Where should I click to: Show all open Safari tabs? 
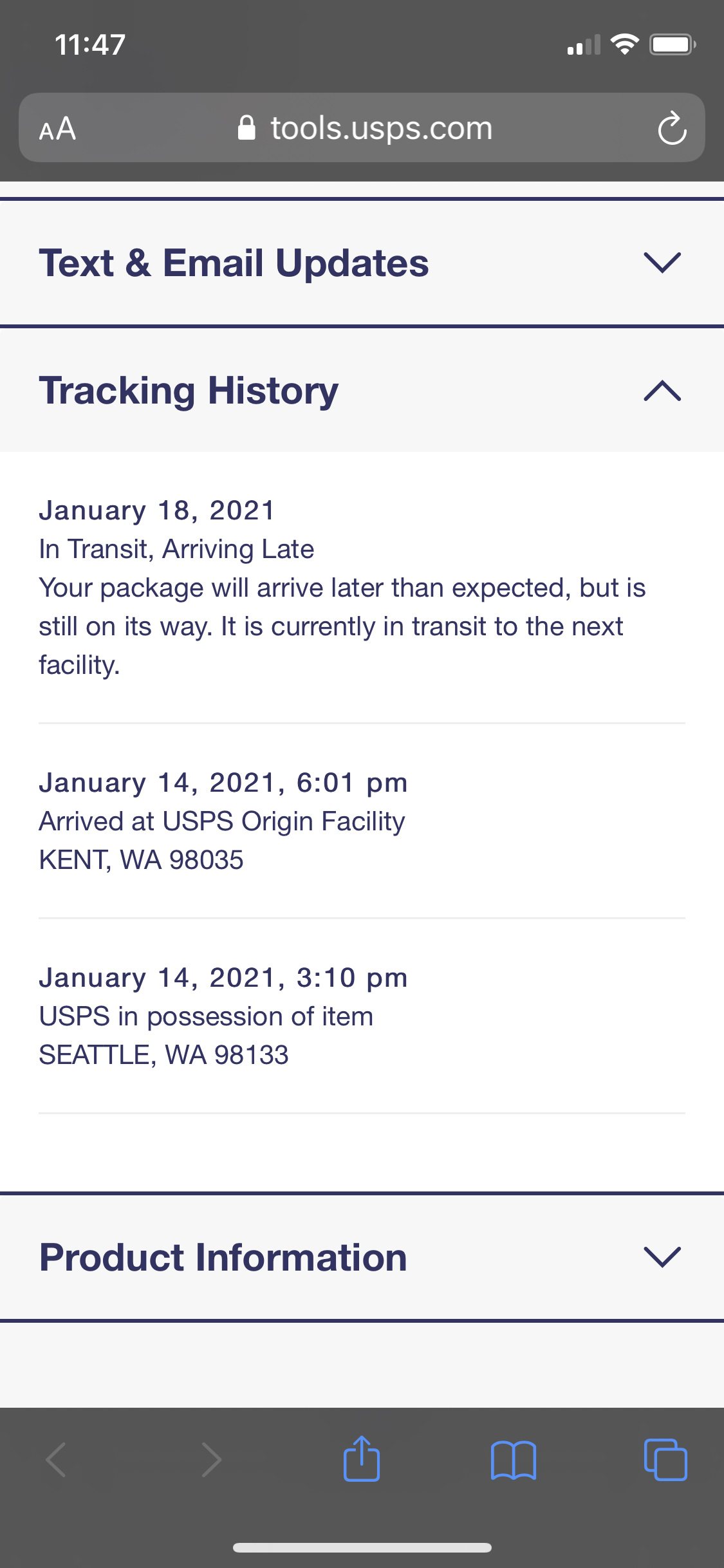pos(665,1460)
